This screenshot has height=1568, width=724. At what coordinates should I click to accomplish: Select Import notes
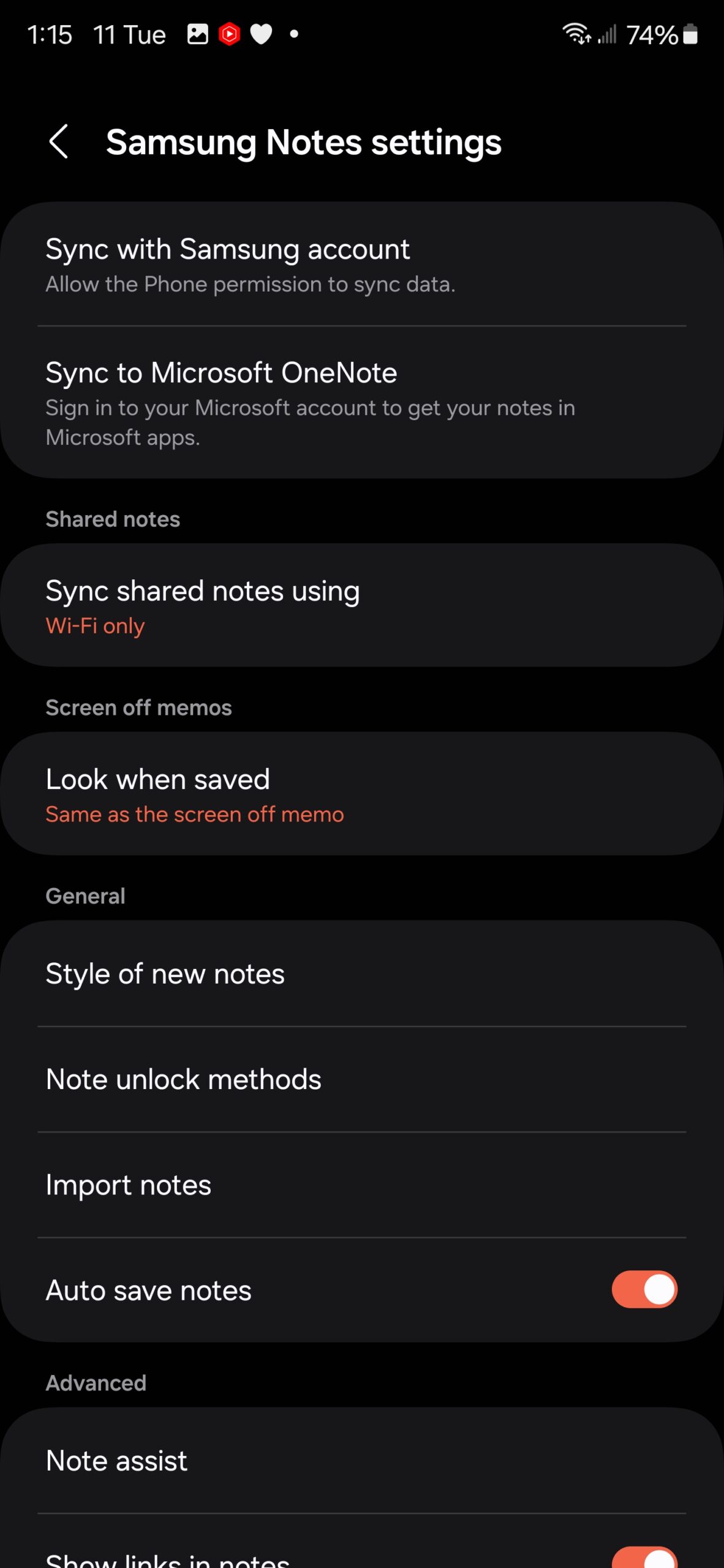[x=362, y=1185]
